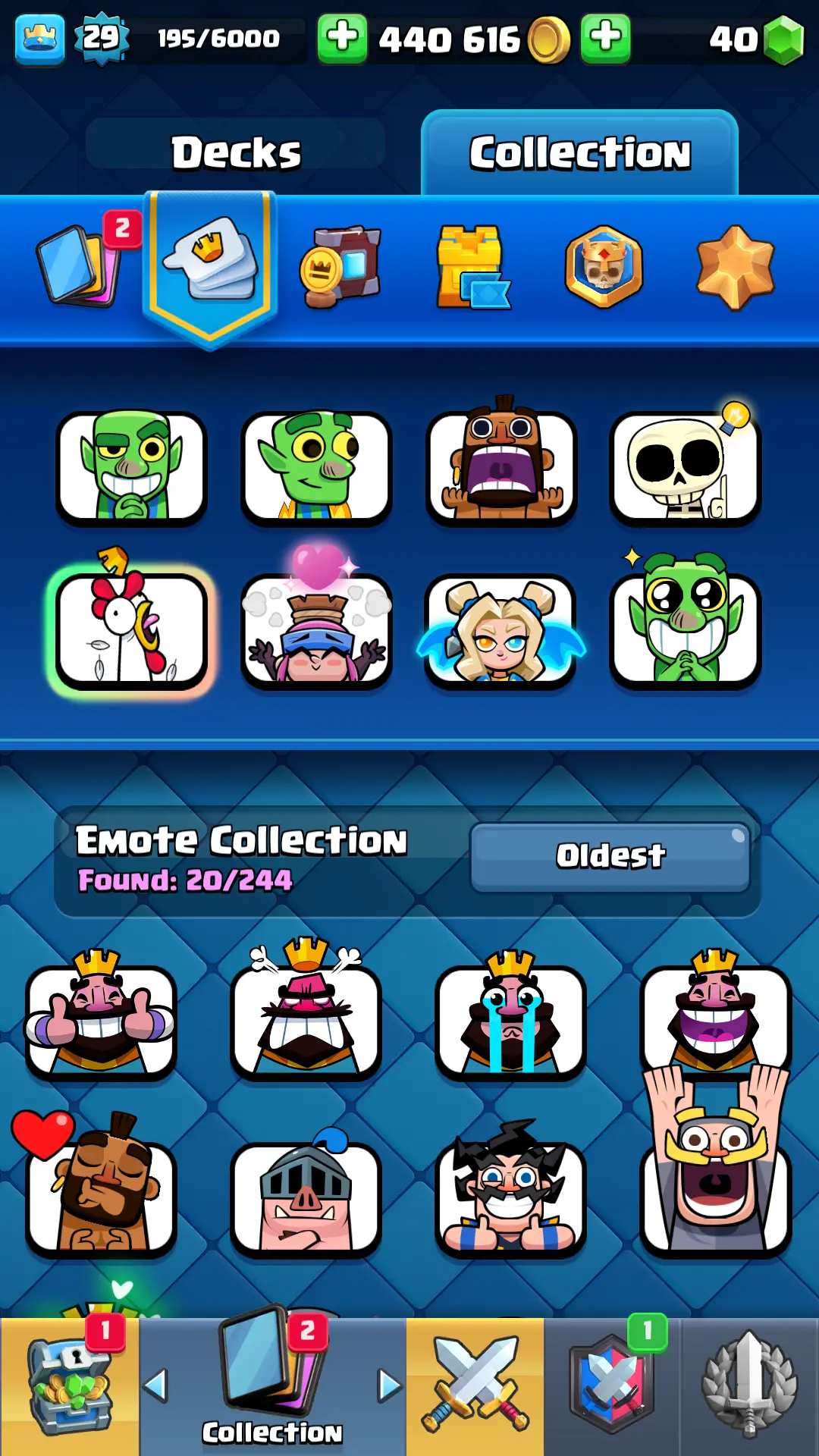Go to the Battle crossed-swords tab
819x1456 pixels.
coord(475,1386)
